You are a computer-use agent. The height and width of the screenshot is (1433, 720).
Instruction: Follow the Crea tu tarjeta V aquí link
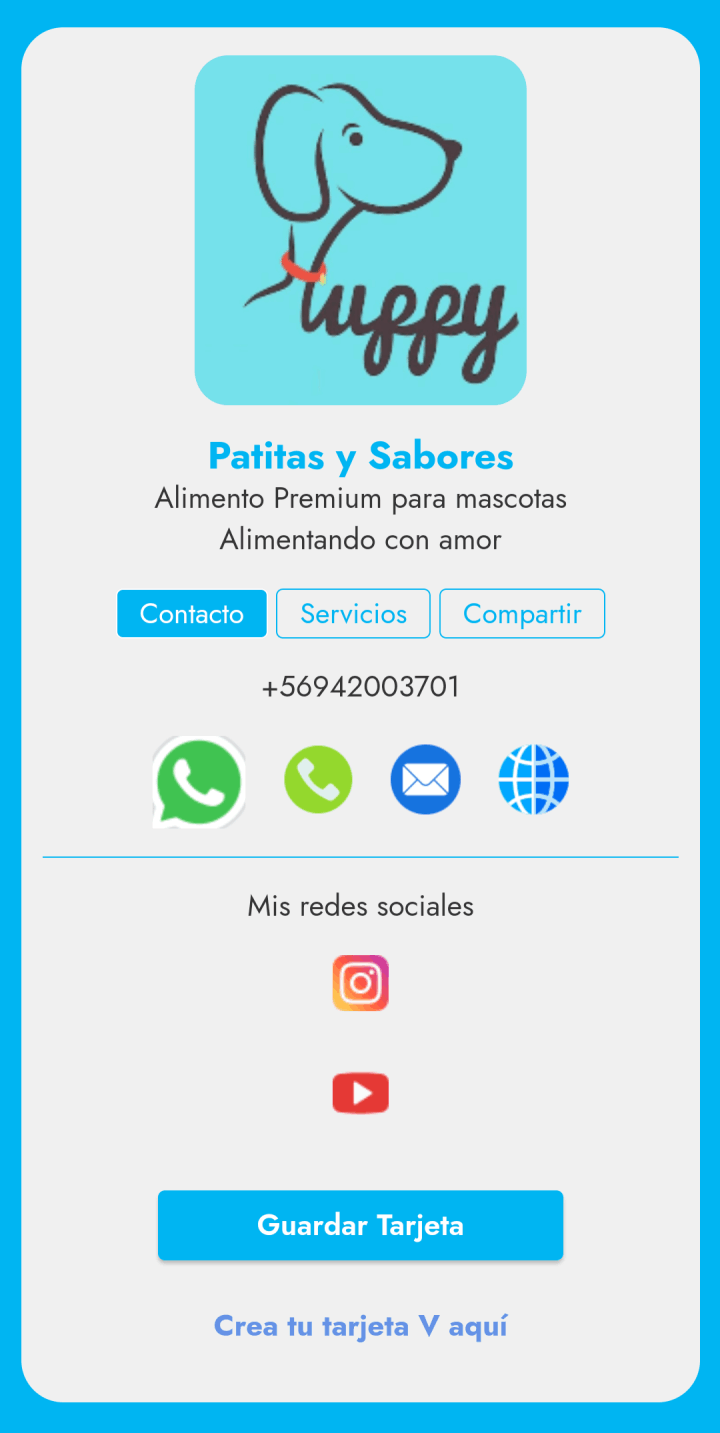pyautogui.click(x=360, y=1326)
